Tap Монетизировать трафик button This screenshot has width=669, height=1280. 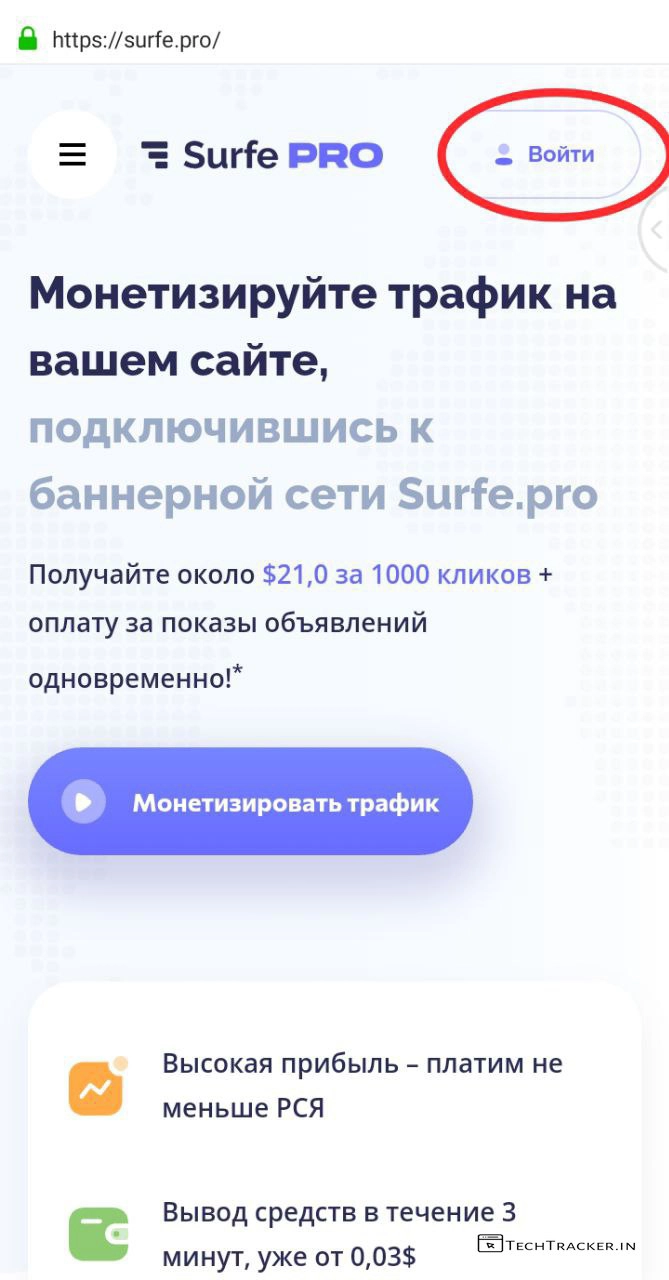point(250,802)
